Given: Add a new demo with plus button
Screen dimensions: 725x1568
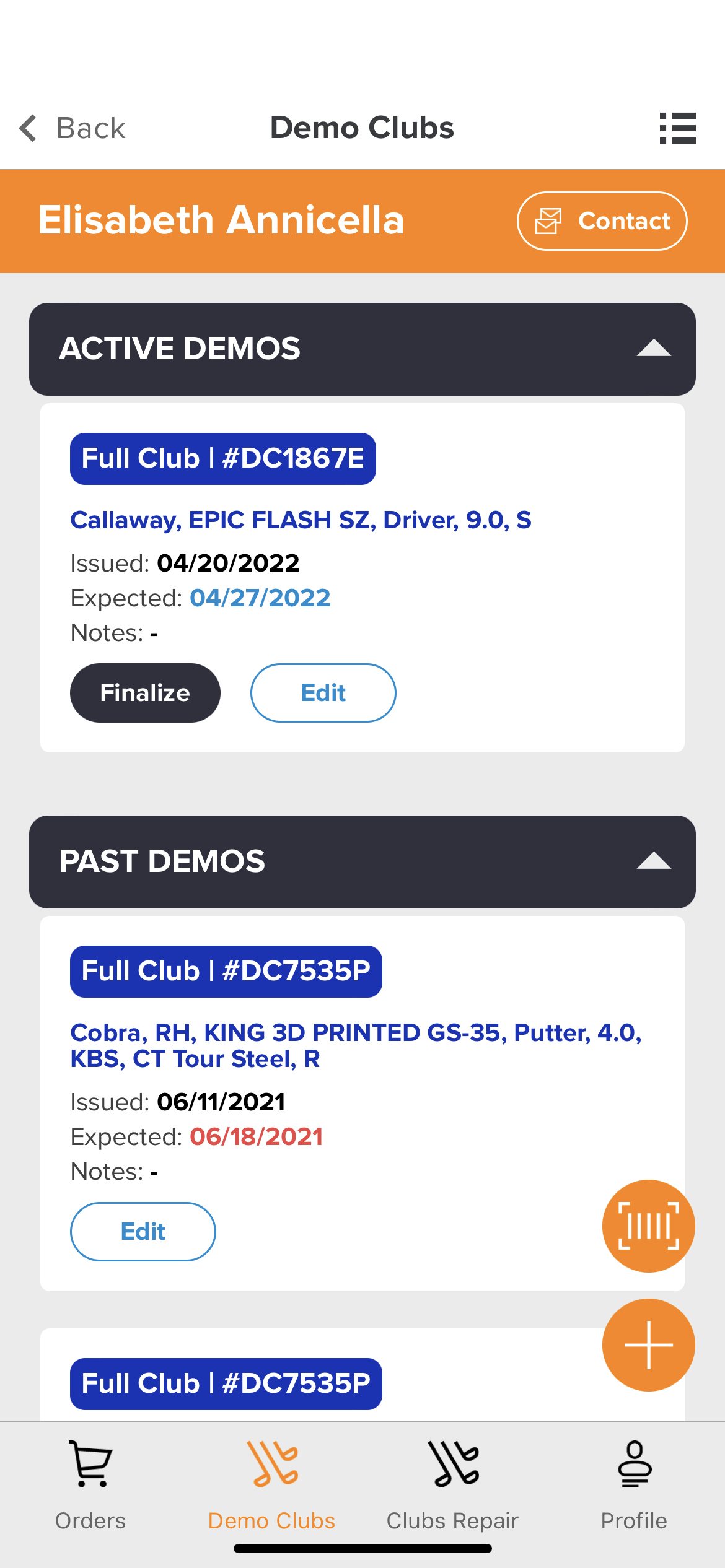Looking at the screenshot, I should tap(649, 1345).
